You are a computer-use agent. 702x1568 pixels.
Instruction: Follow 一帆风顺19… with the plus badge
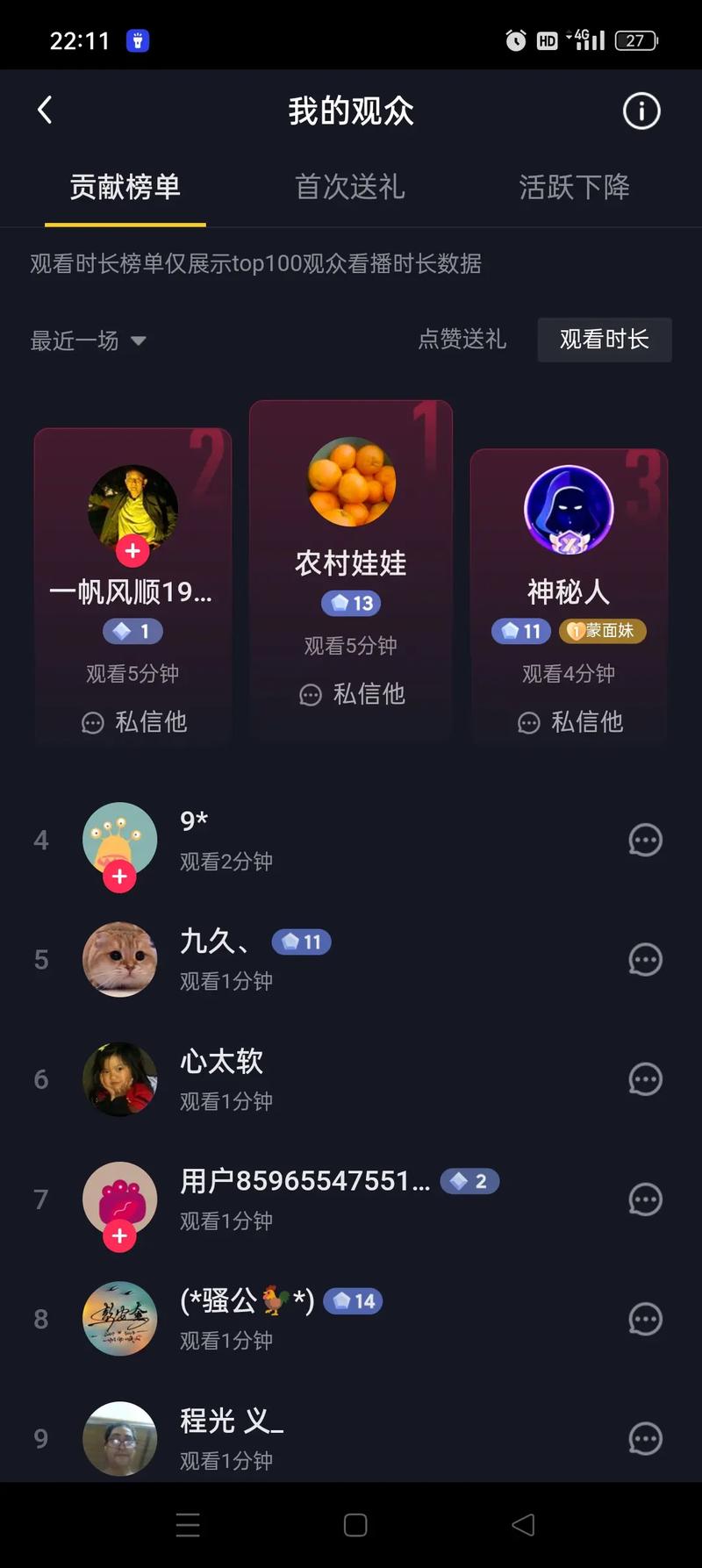[133, 551]
